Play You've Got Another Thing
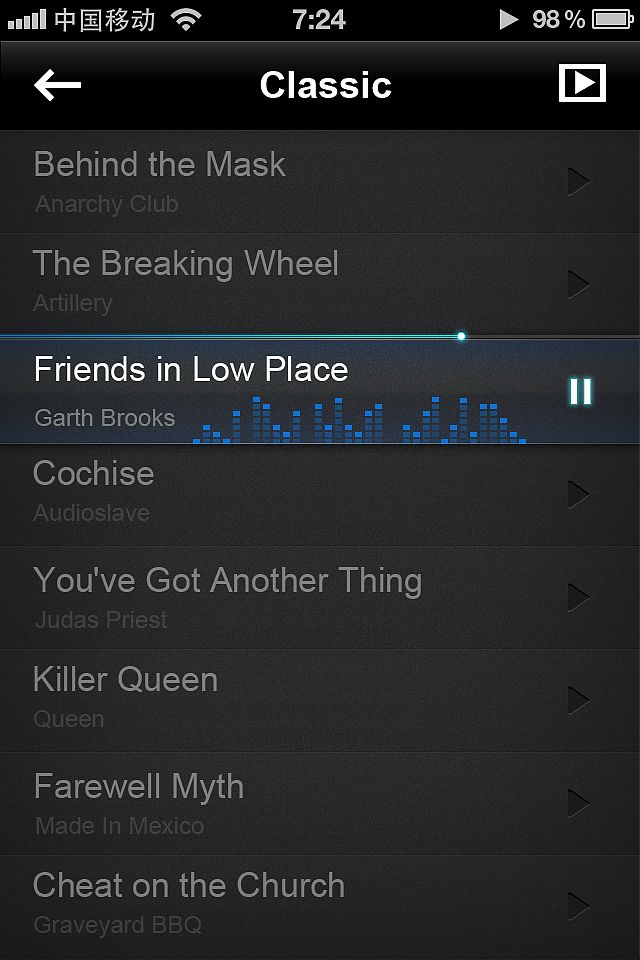640x960 pixels. coord(578,598)
